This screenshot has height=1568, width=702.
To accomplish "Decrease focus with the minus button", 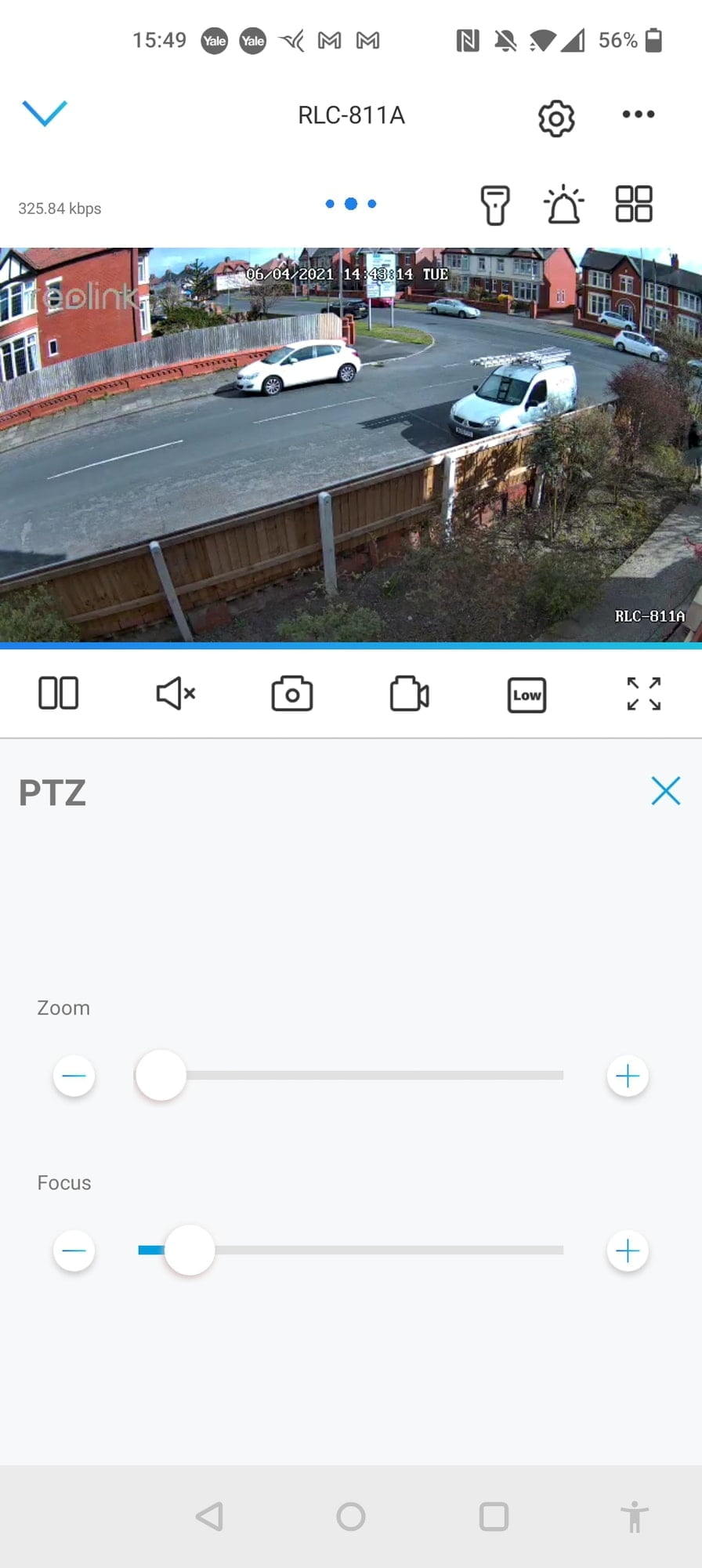I will click(x=74, y=1250).
